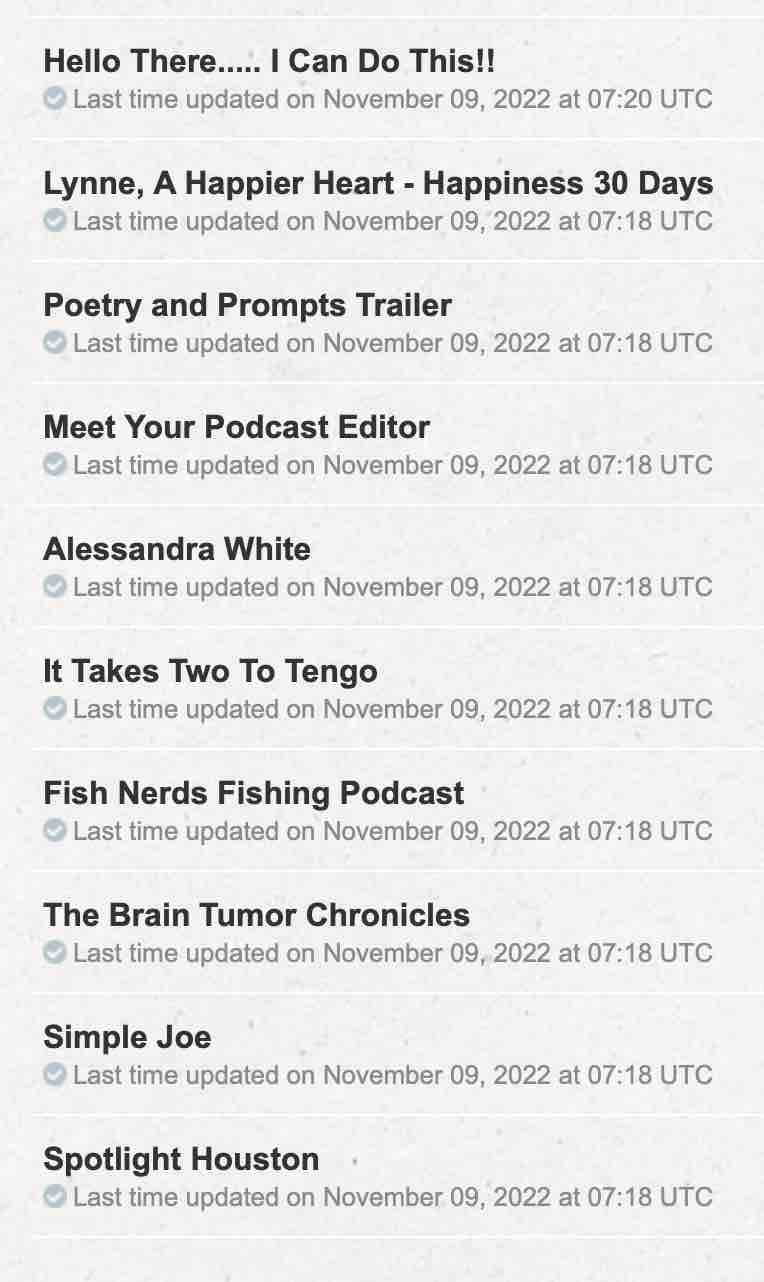This screenshot has width=764, height=1282.
Task: Open the Hello There..... I Can Do This!! podcast
Action: [268, 61]
